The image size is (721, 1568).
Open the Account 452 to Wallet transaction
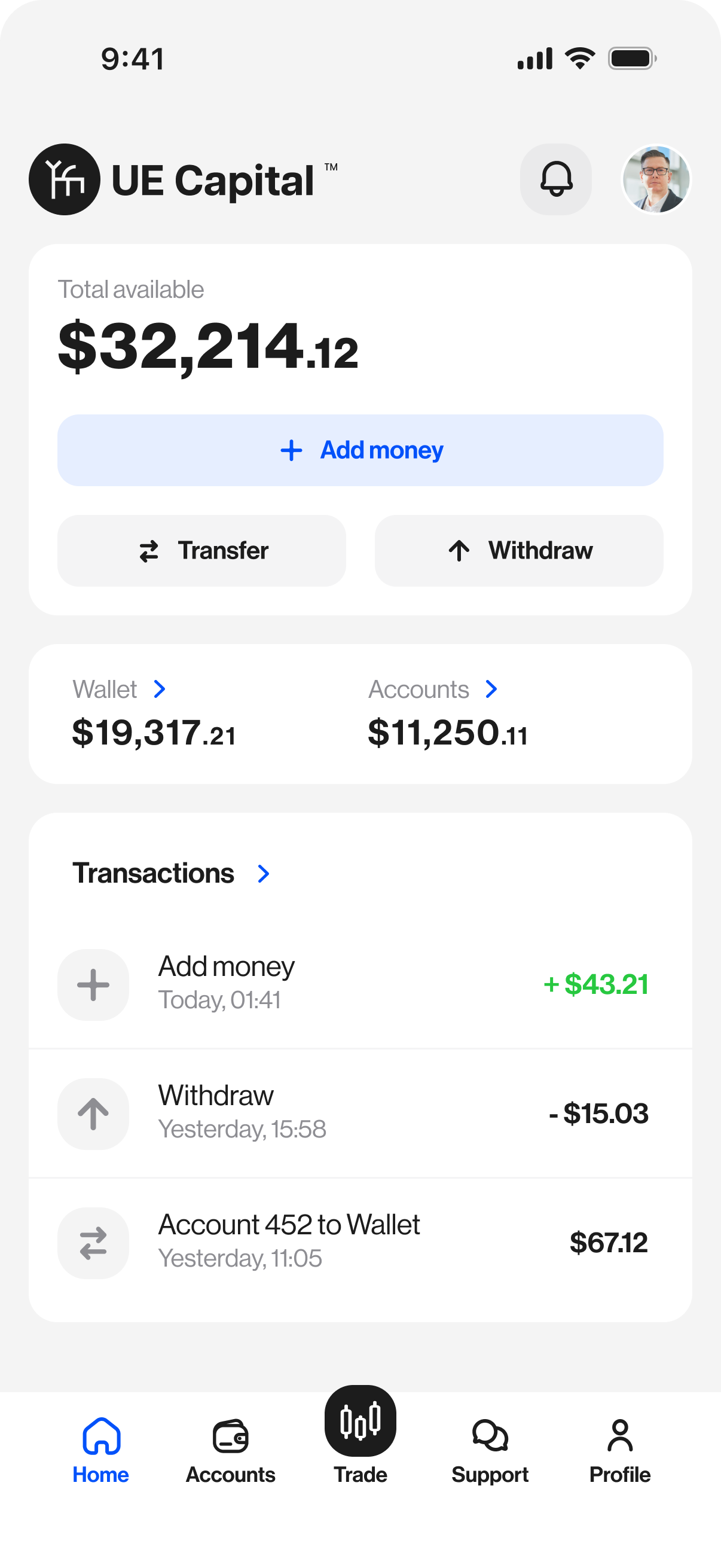pos(360,1241)
